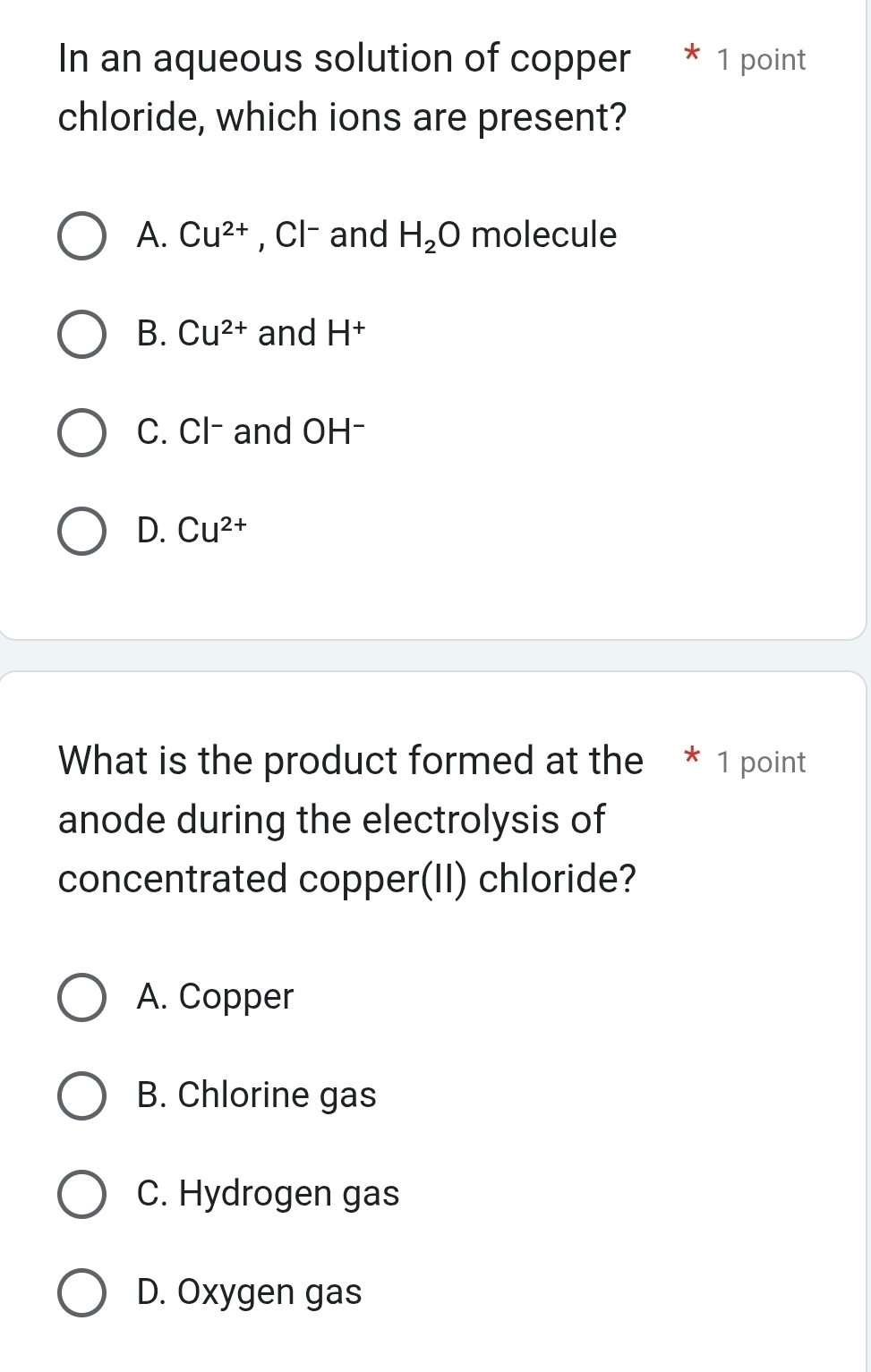This screenshot has height=1372, width=871.
Task: Select option A for the copper chloride ions question
Action: (83, 235)
